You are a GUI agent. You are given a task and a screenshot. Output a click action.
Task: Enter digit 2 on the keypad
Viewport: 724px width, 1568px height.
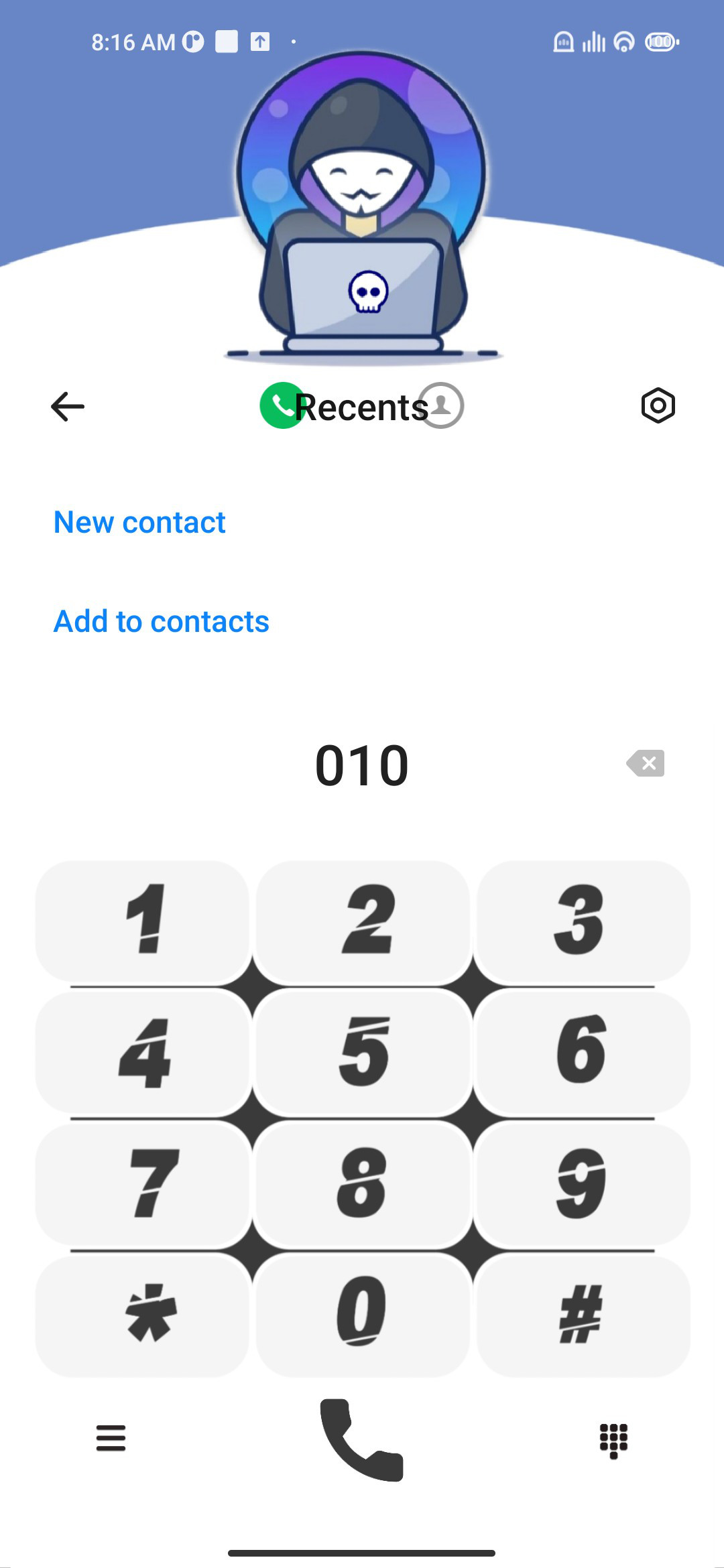click(x=363, y=921)
